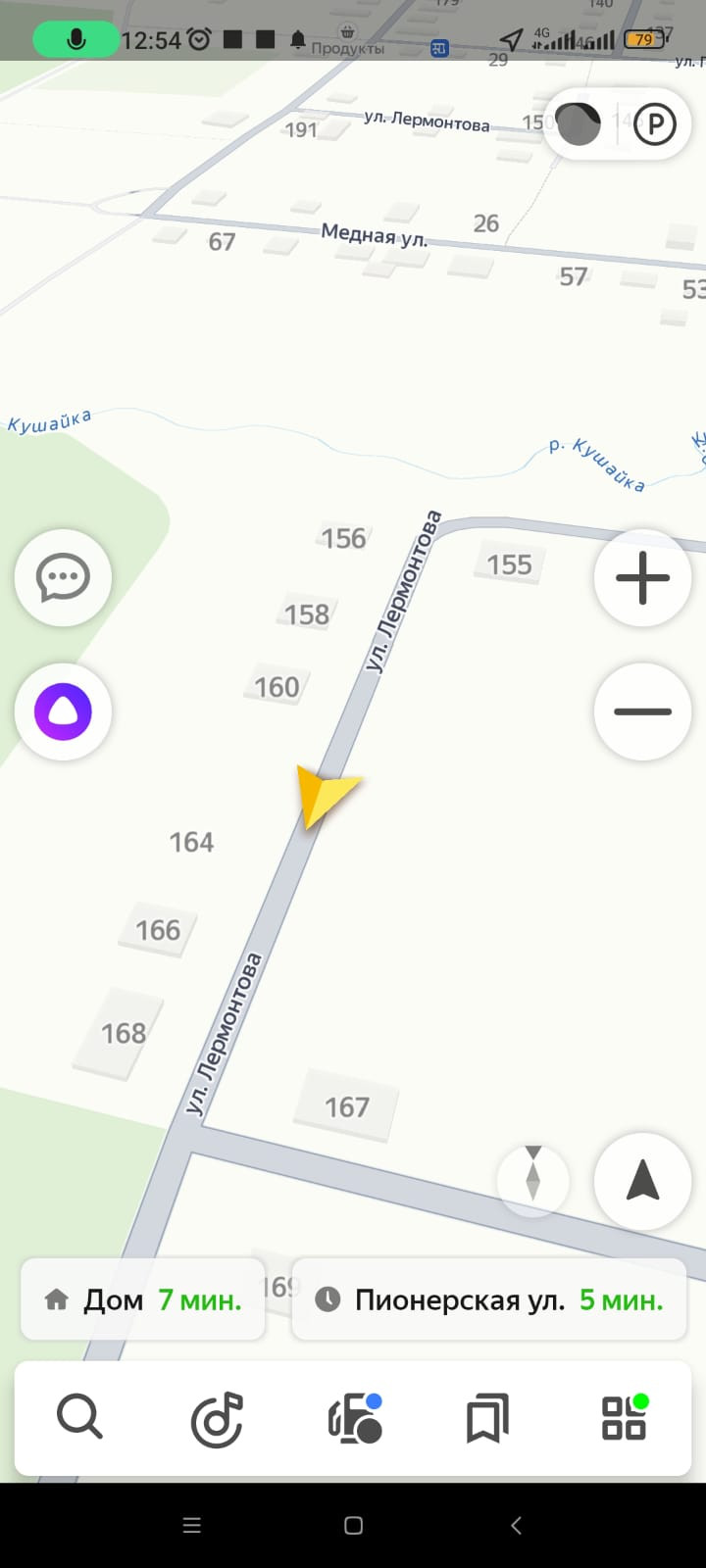Screen dimensions: 706x1568
Task: Start route to Пионерская ул.
Action: point(488,1300)
